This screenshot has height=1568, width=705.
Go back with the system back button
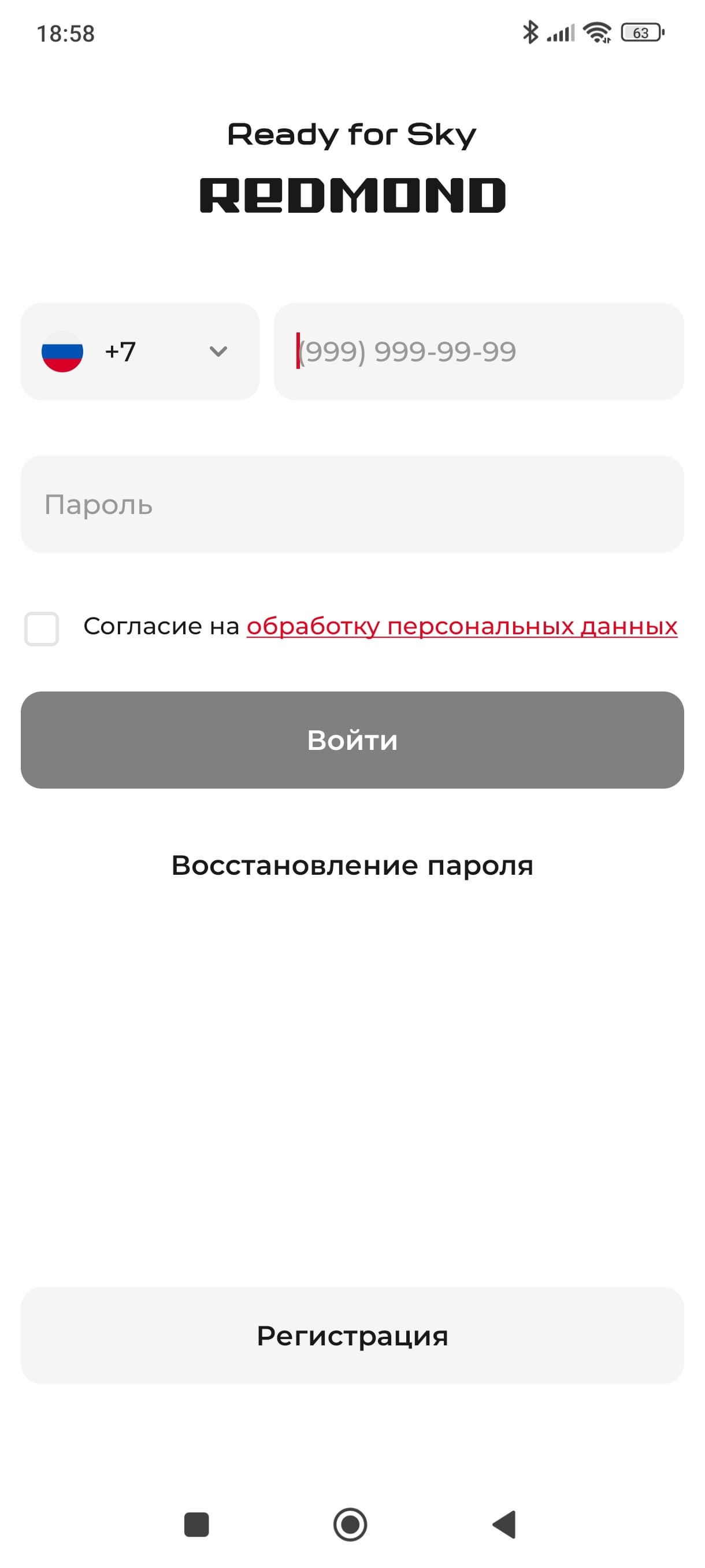504,1524
